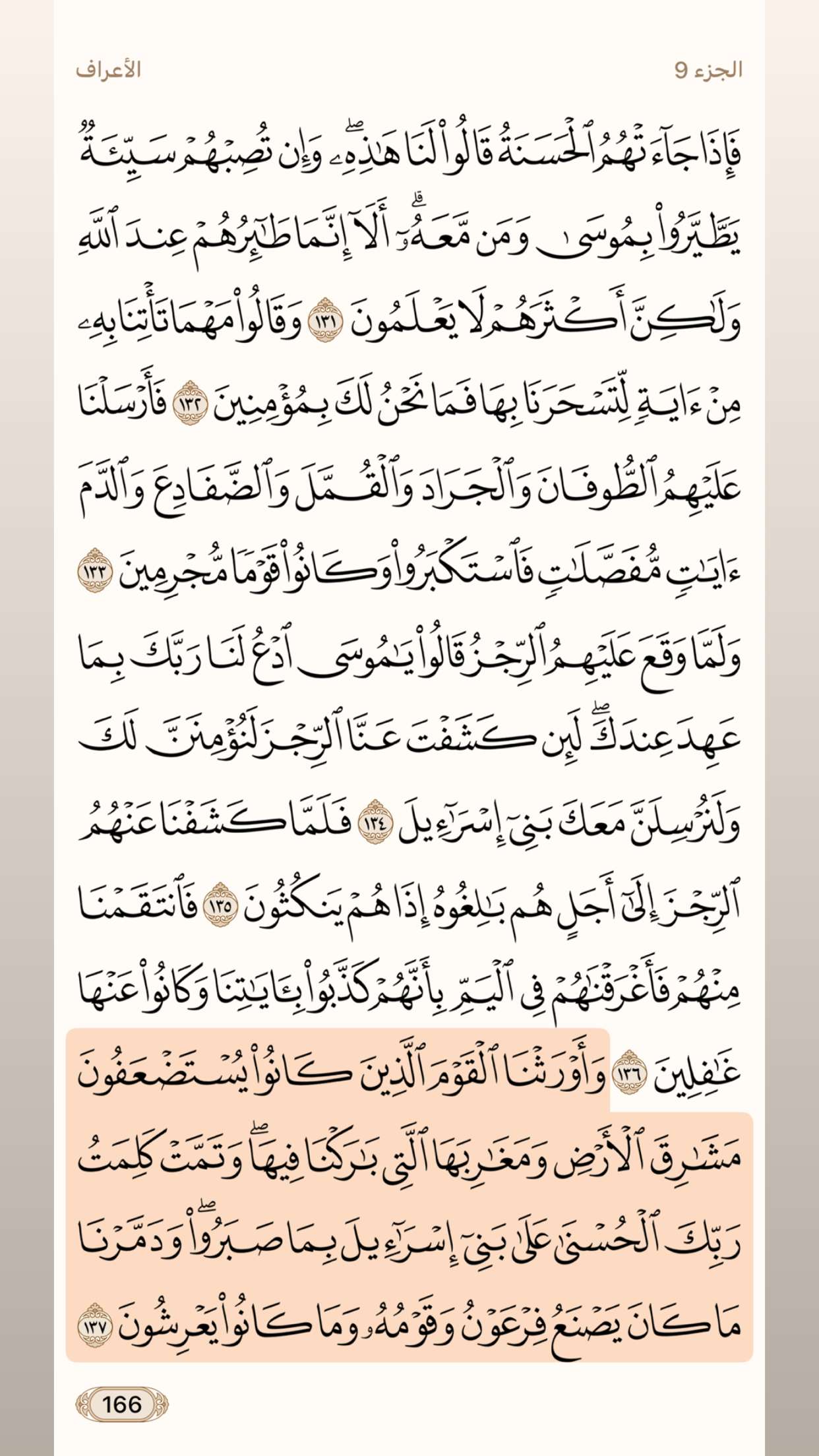The width and height of the screenshot is (819, 1456).
Task: Tap the verse 131 end marker
Action: [x=325, y=320]
